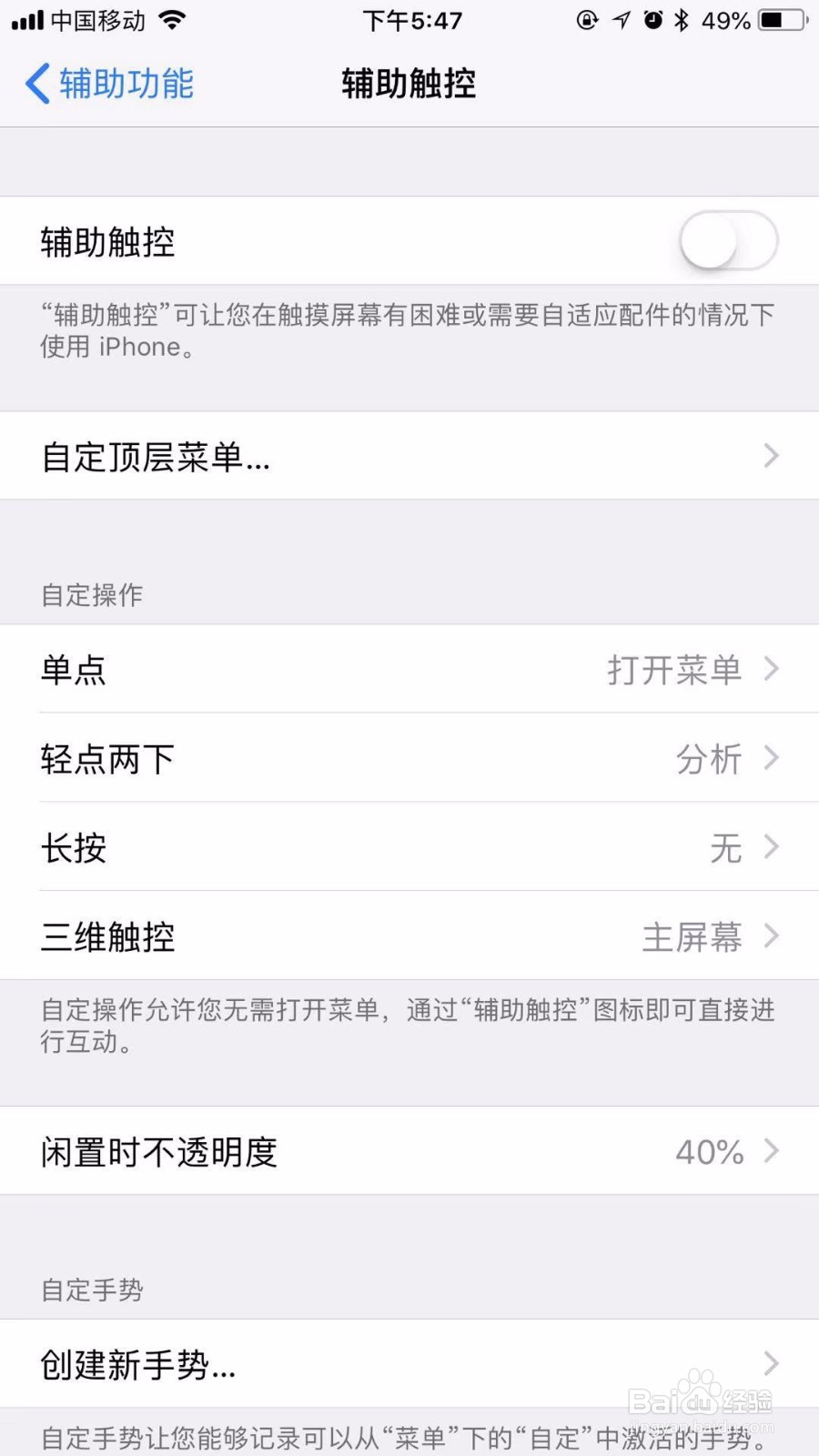819x1456 pixels.
Task: Tap the location arrow status icon
Action: tap(622, 20)
